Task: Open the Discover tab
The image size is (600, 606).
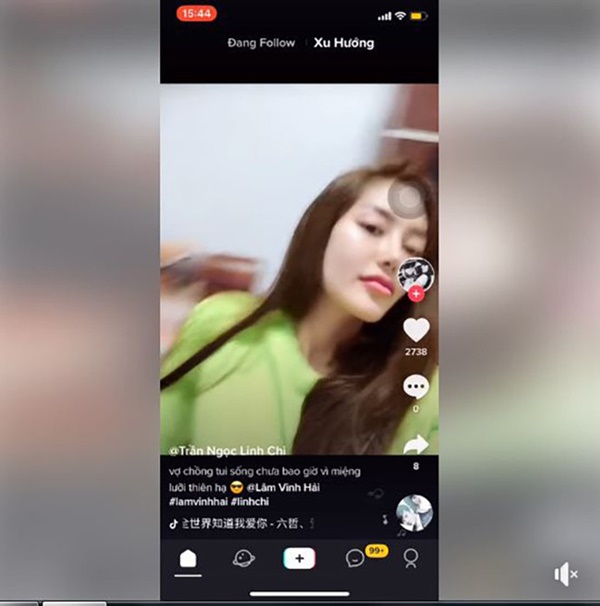Action: (x=243, y=559)
